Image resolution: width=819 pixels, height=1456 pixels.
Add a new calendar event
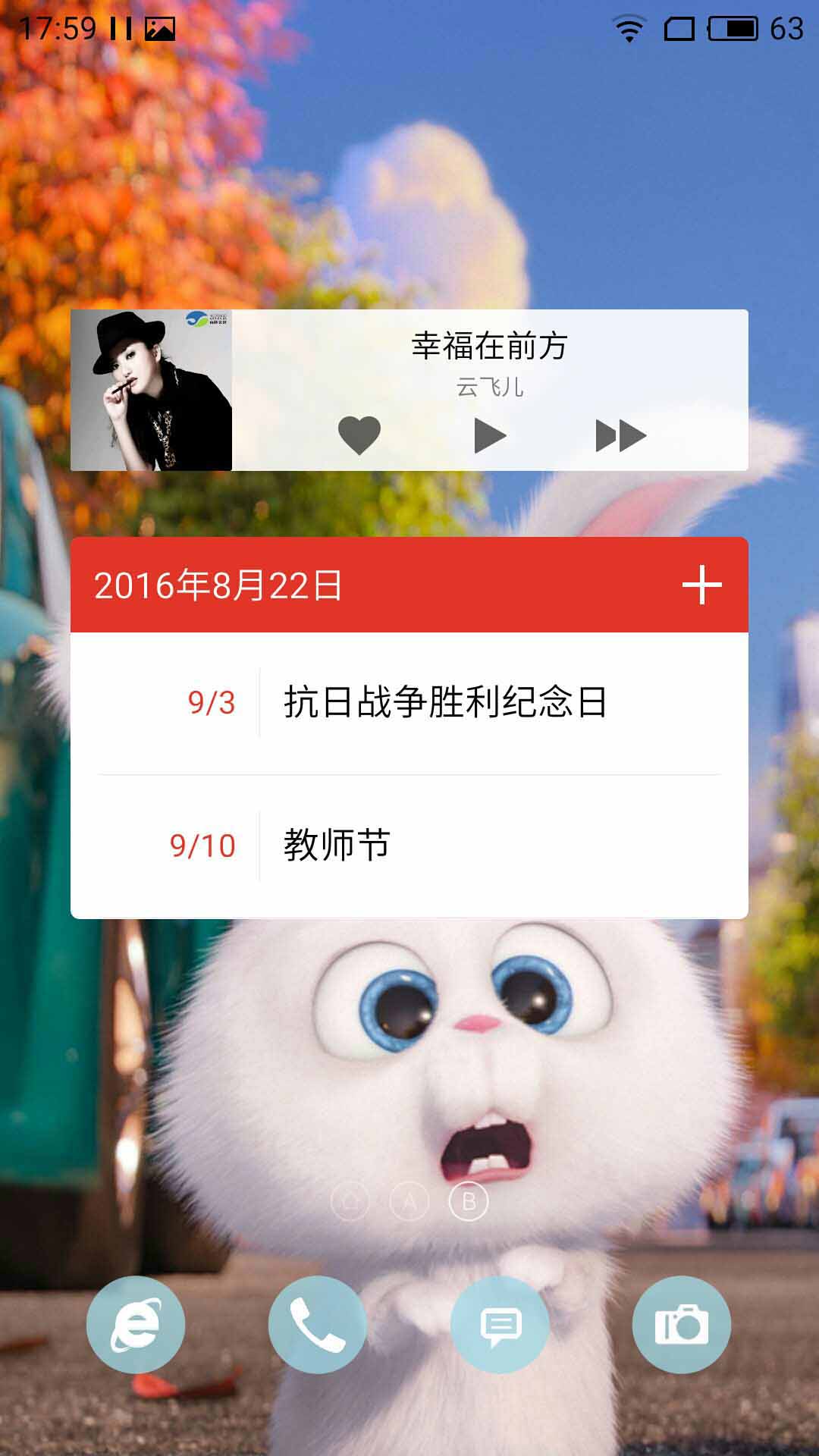701,585
